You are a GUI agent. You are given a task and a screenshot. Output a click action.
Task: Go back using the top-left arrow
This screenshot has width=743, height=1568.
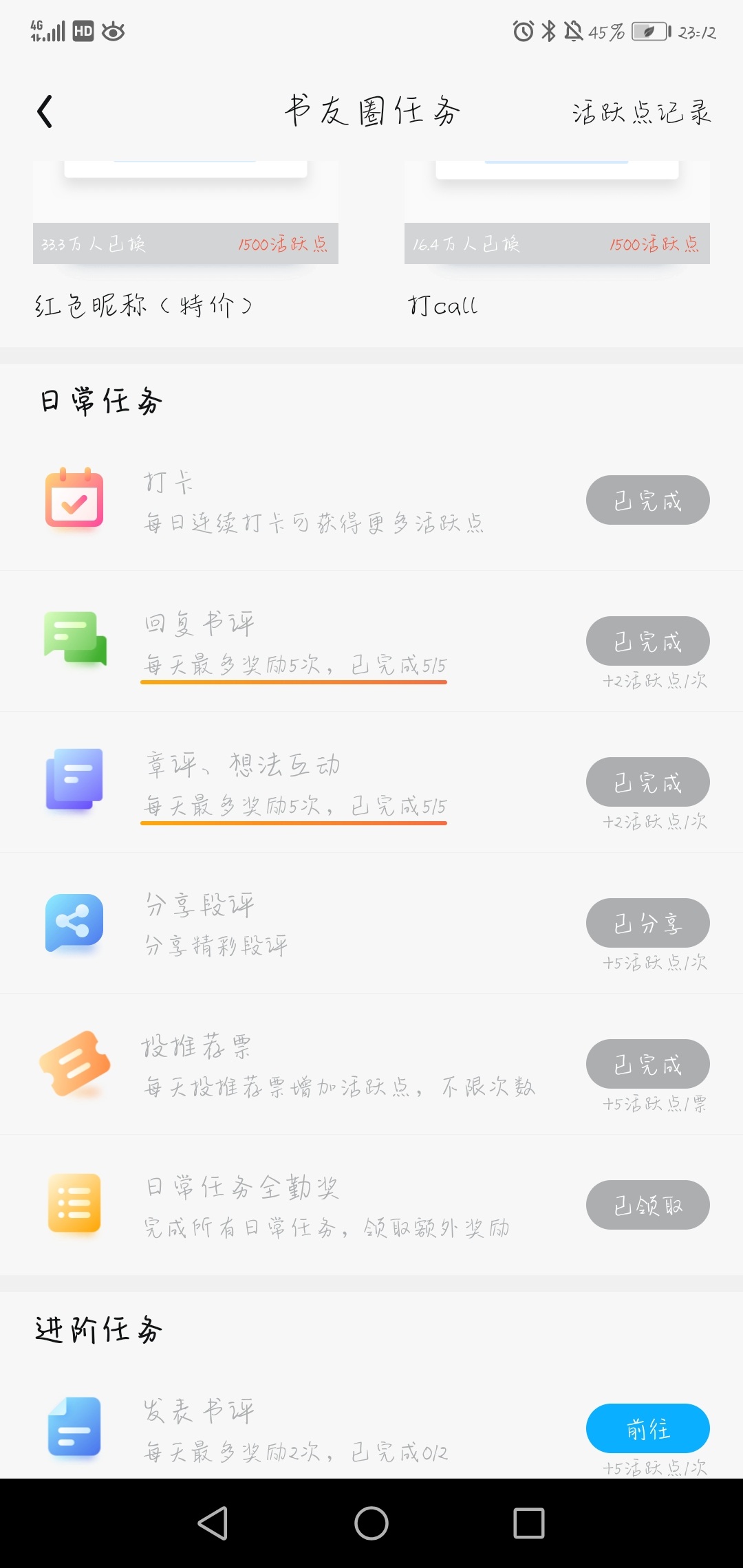click(45, 111)
